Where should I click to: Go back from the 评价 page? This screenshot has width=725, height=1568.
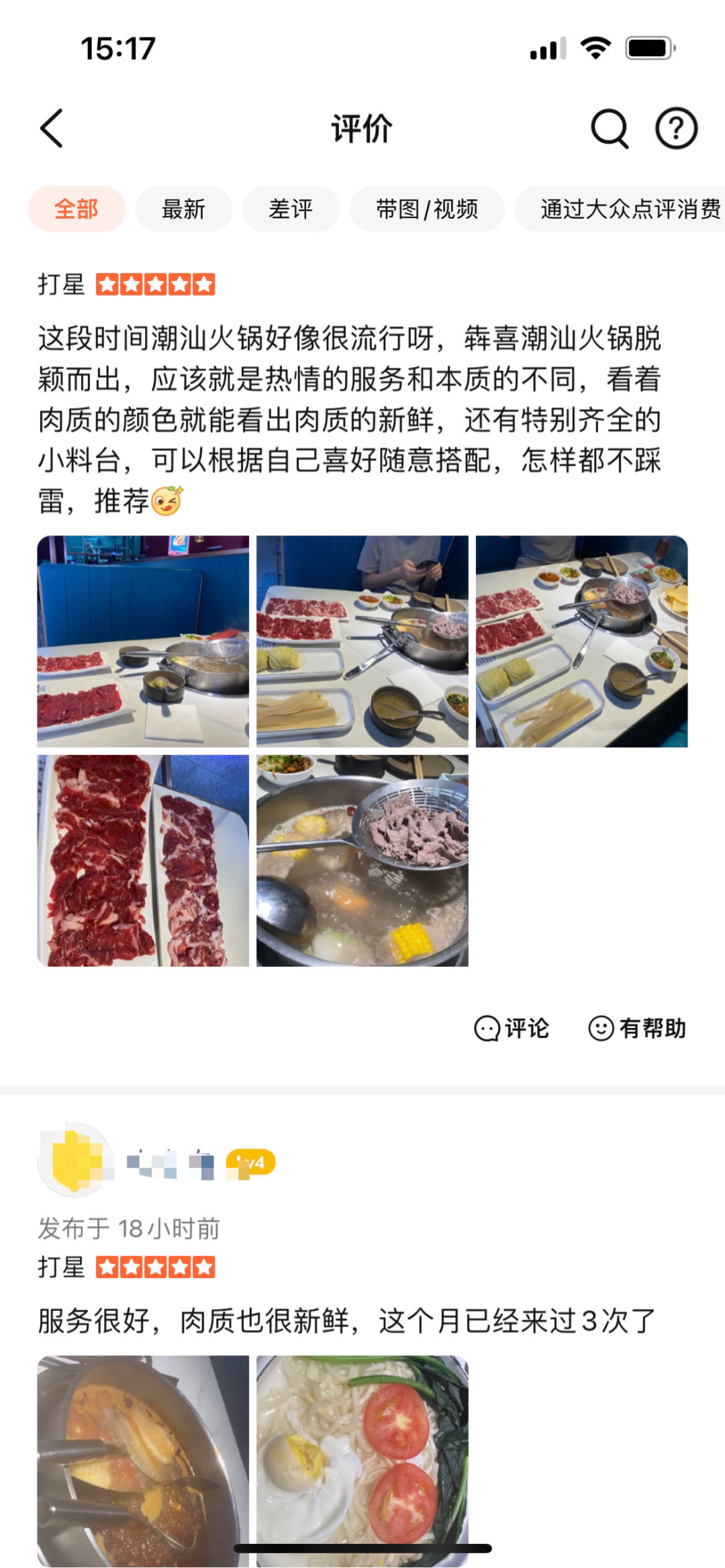click(52, 128)
